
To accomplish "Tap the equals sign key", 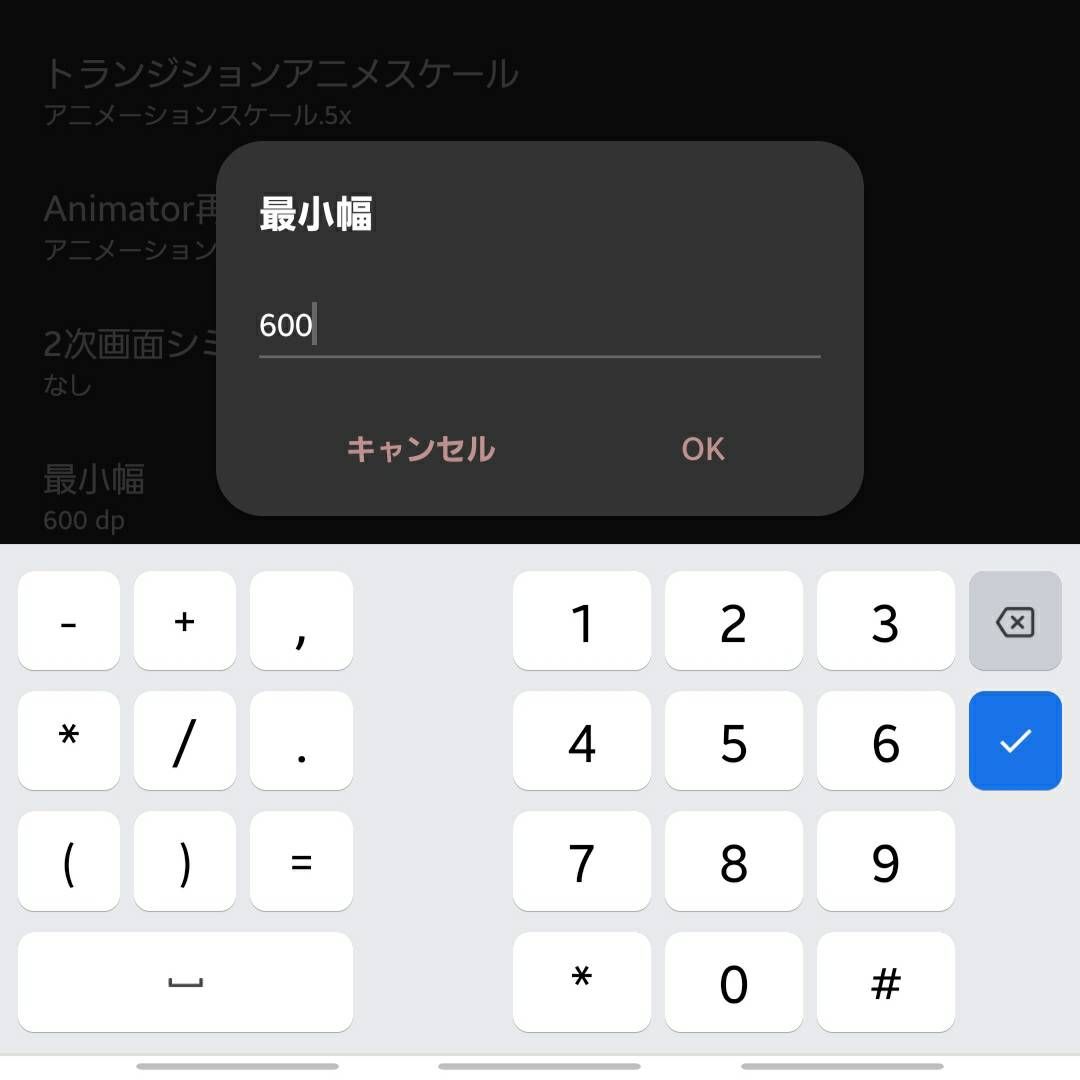I will 301,862.
